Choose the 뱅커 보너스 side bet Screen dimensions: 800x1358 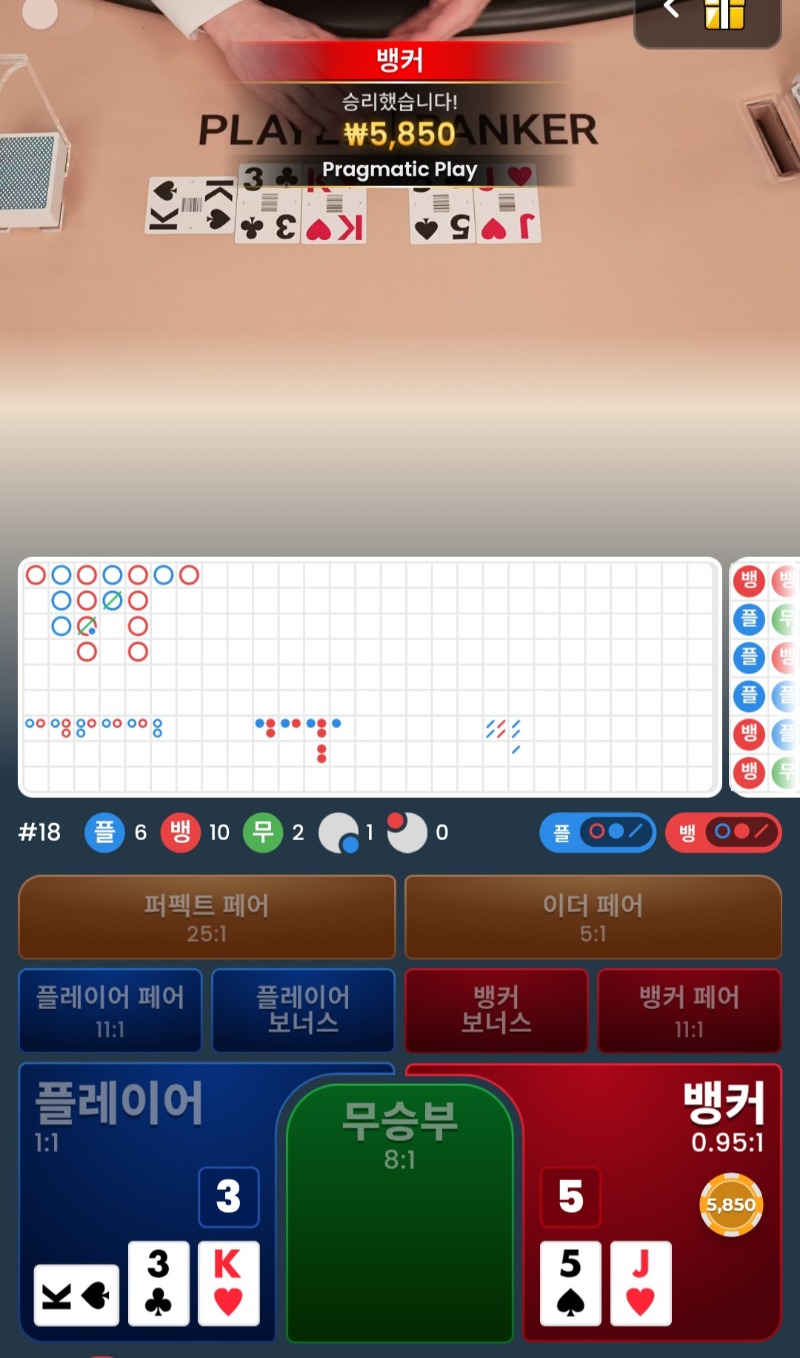coord(496,1010)
